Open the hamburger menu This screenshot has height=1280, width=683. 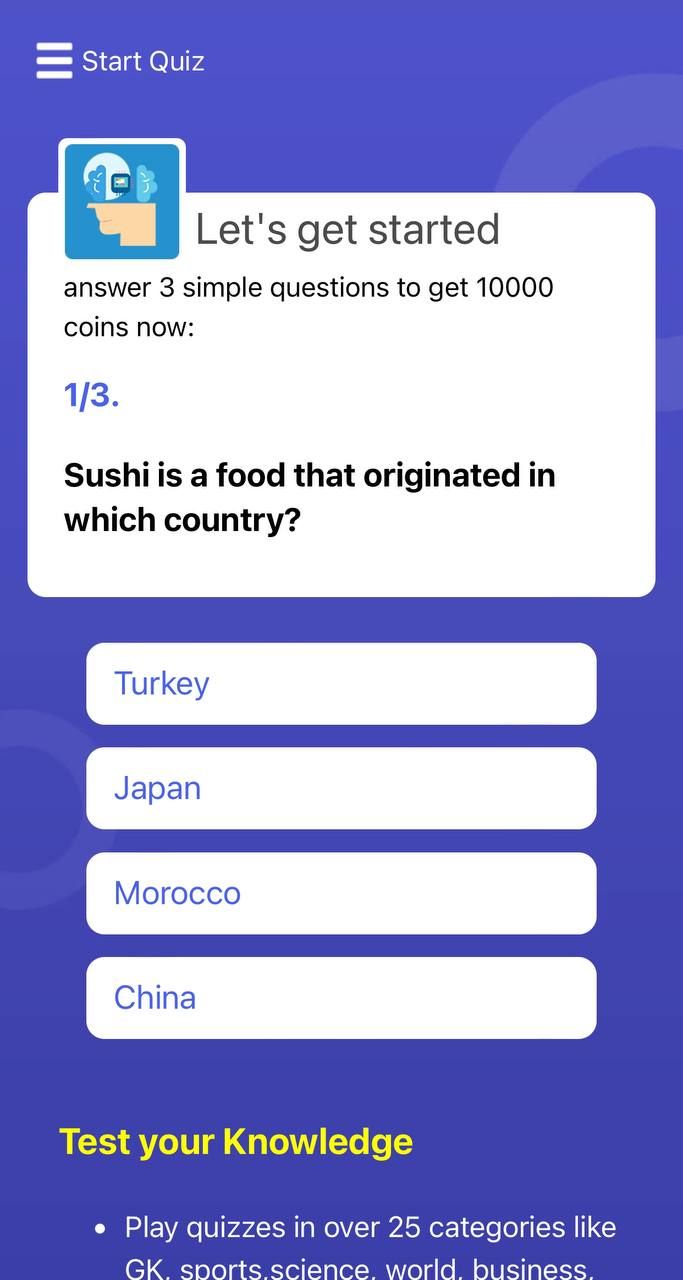click(x=54, y=61)
